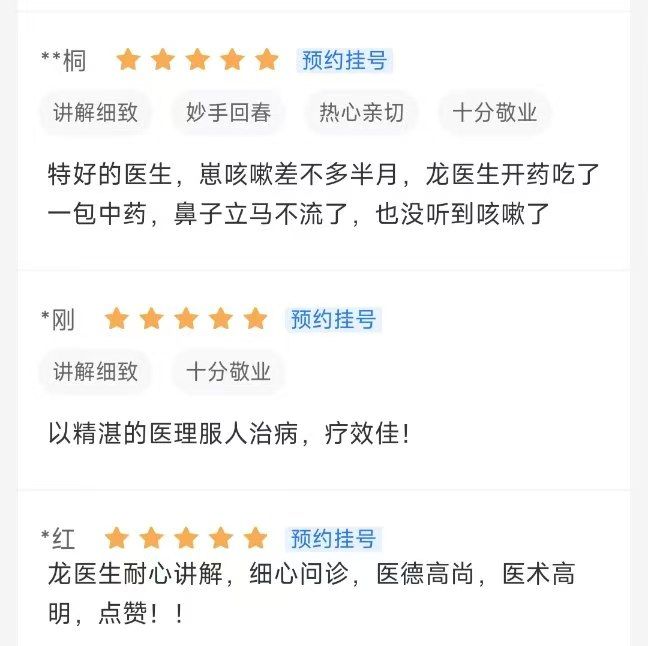Open *刚's review about 疗效佳
This screenshot has height=646, width=648.
(x=229, y=434)
